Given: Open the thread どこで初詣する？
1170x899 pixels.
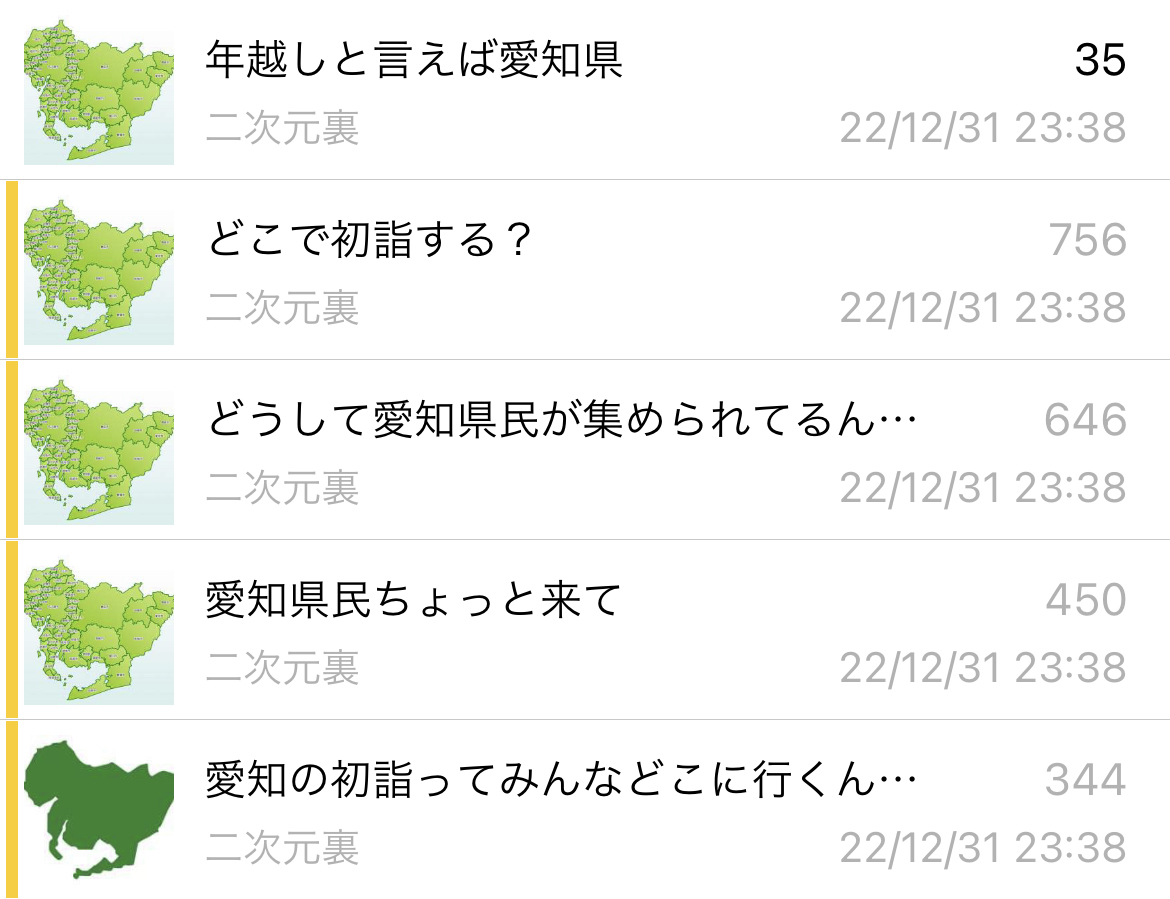Looking at the screenshot, I should (366, 242).
